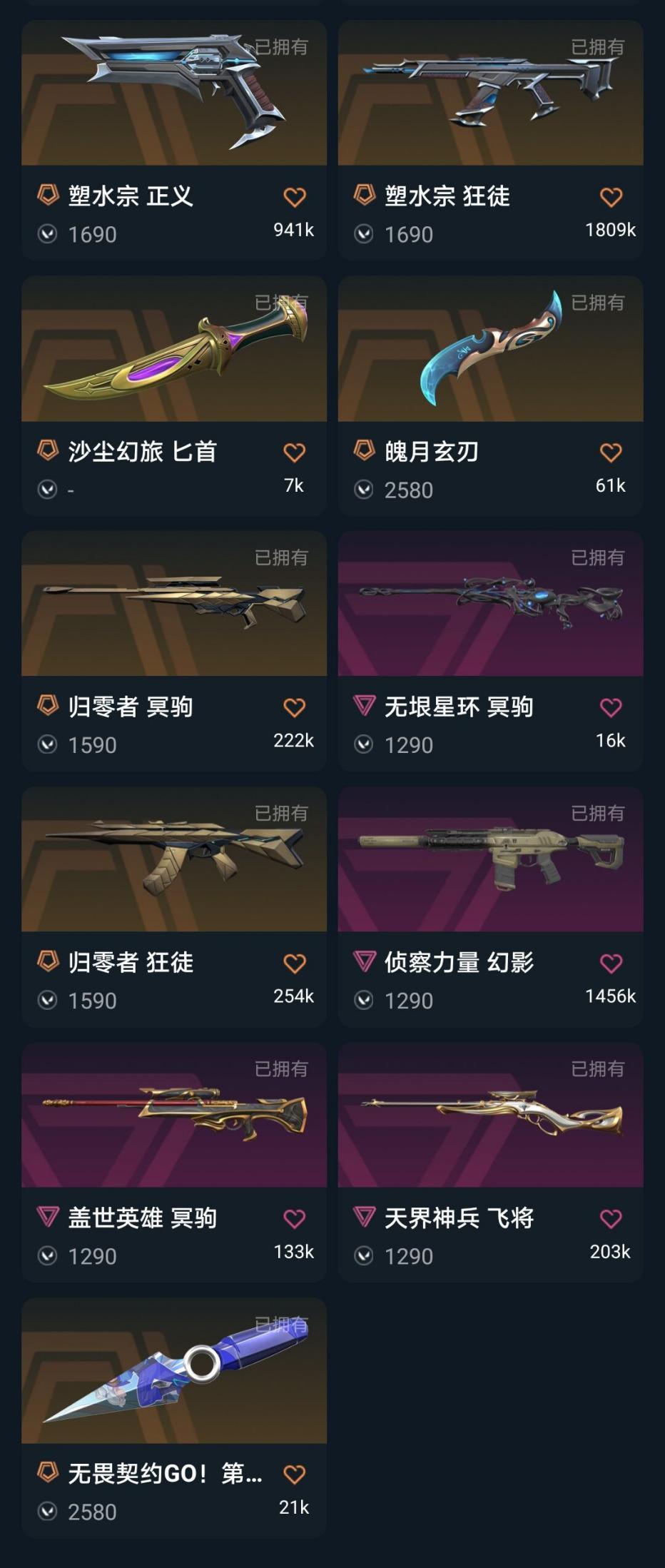Tap the heart on 魄月玄刃
This screenshot has height=1568, width=665.
tap(611, 452)
